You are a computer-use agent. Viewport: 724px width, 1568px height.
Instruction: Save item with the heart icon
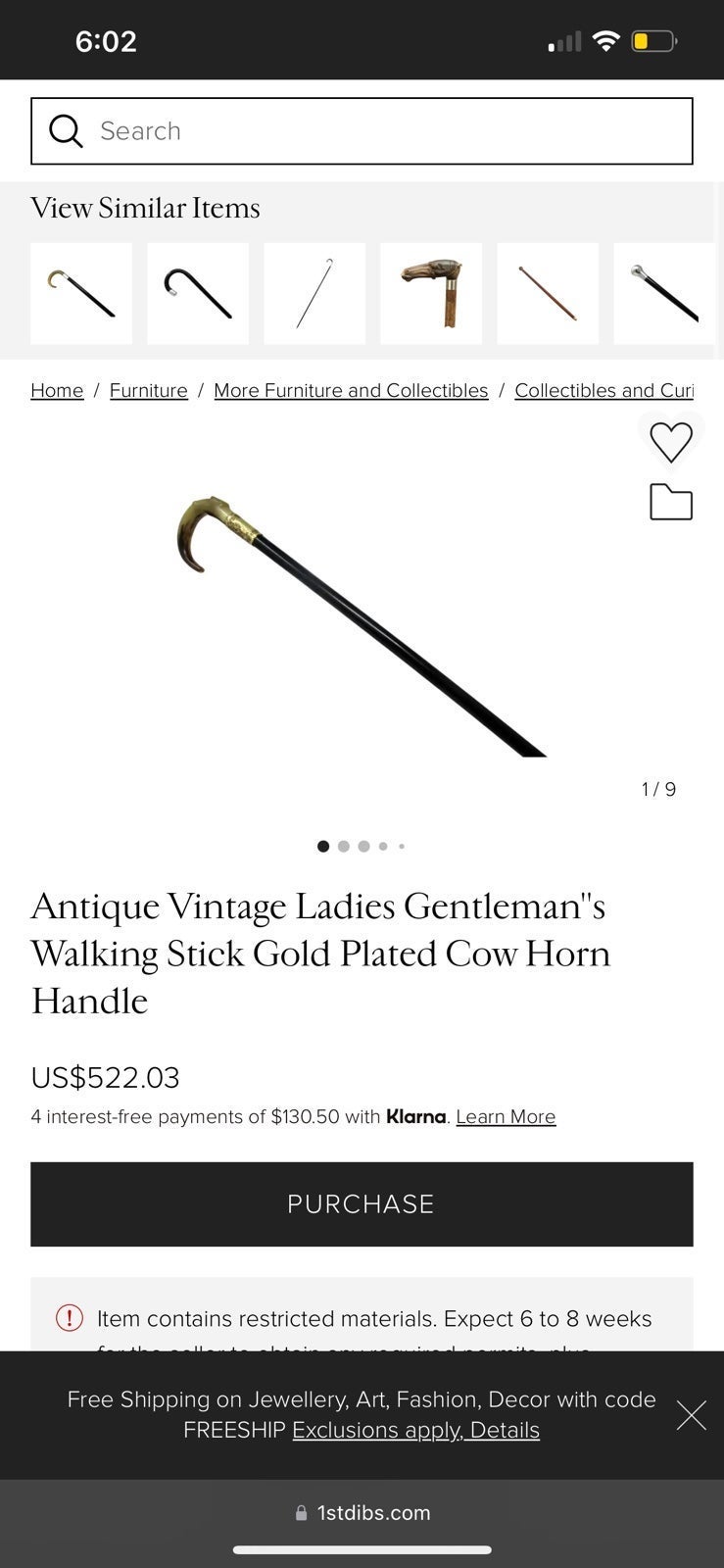(x=671, y=442)
